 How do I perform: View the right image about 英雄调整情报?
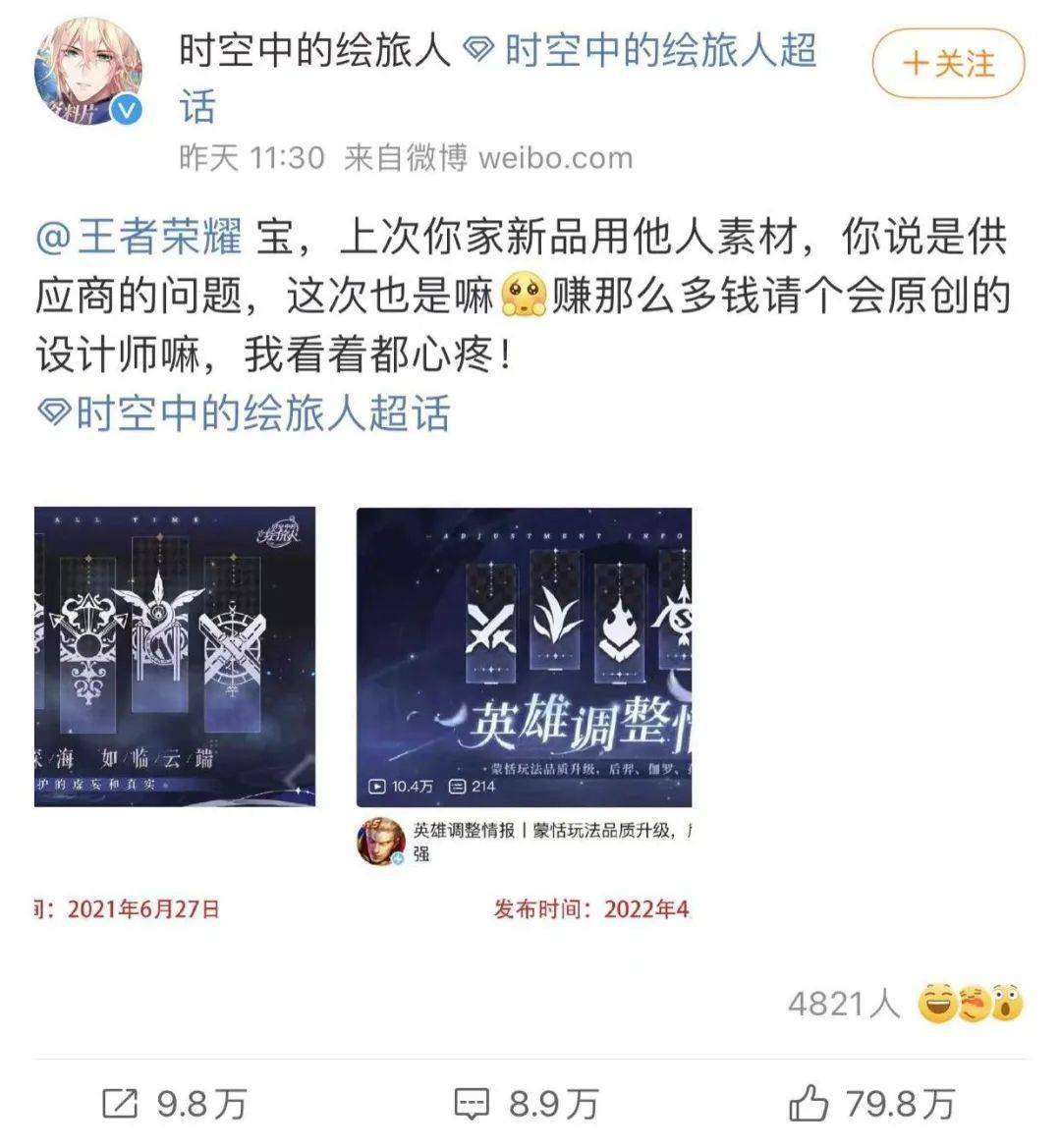pyautogui.click(x=524, y=656)
